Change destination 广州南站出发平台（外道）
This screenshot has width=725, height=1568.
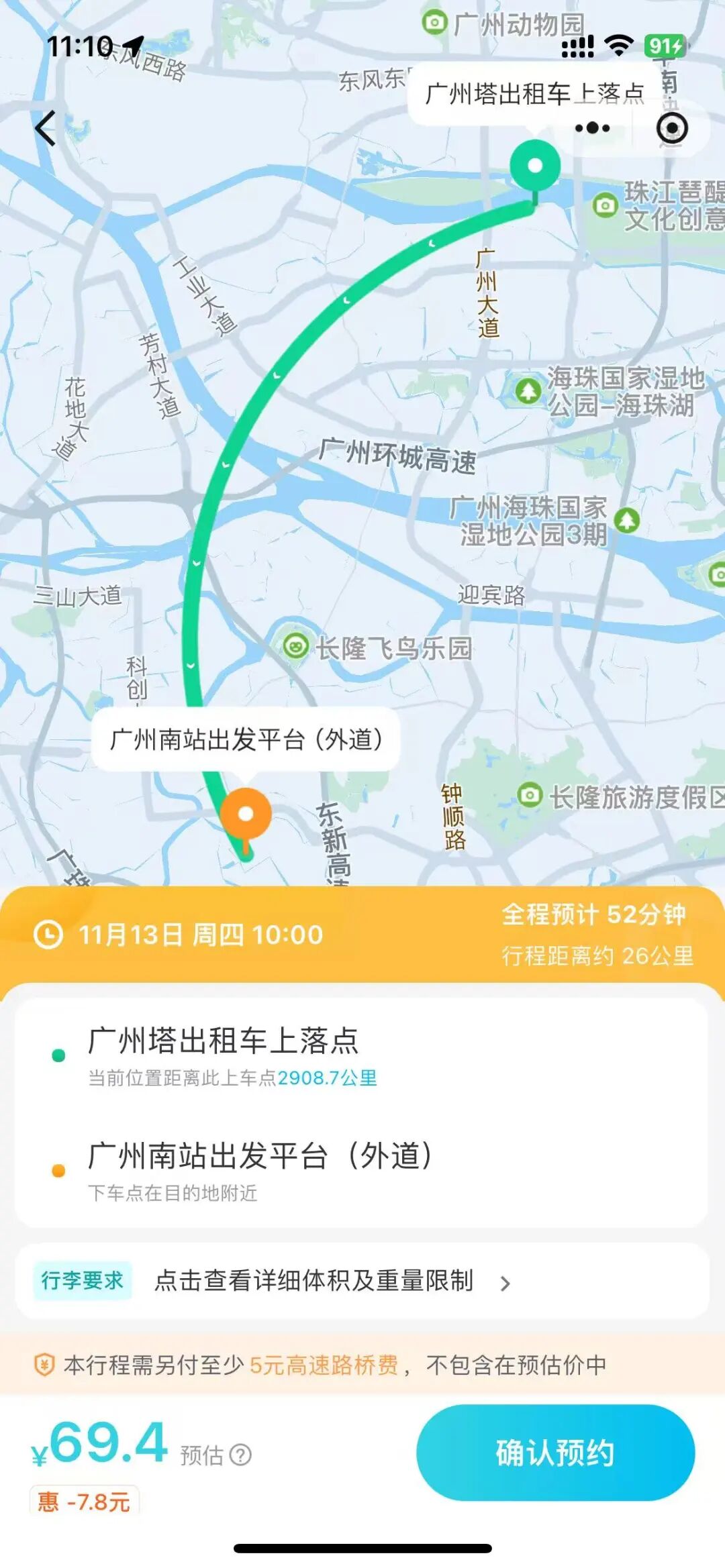pyautogui.click(x=260, y=1156)
